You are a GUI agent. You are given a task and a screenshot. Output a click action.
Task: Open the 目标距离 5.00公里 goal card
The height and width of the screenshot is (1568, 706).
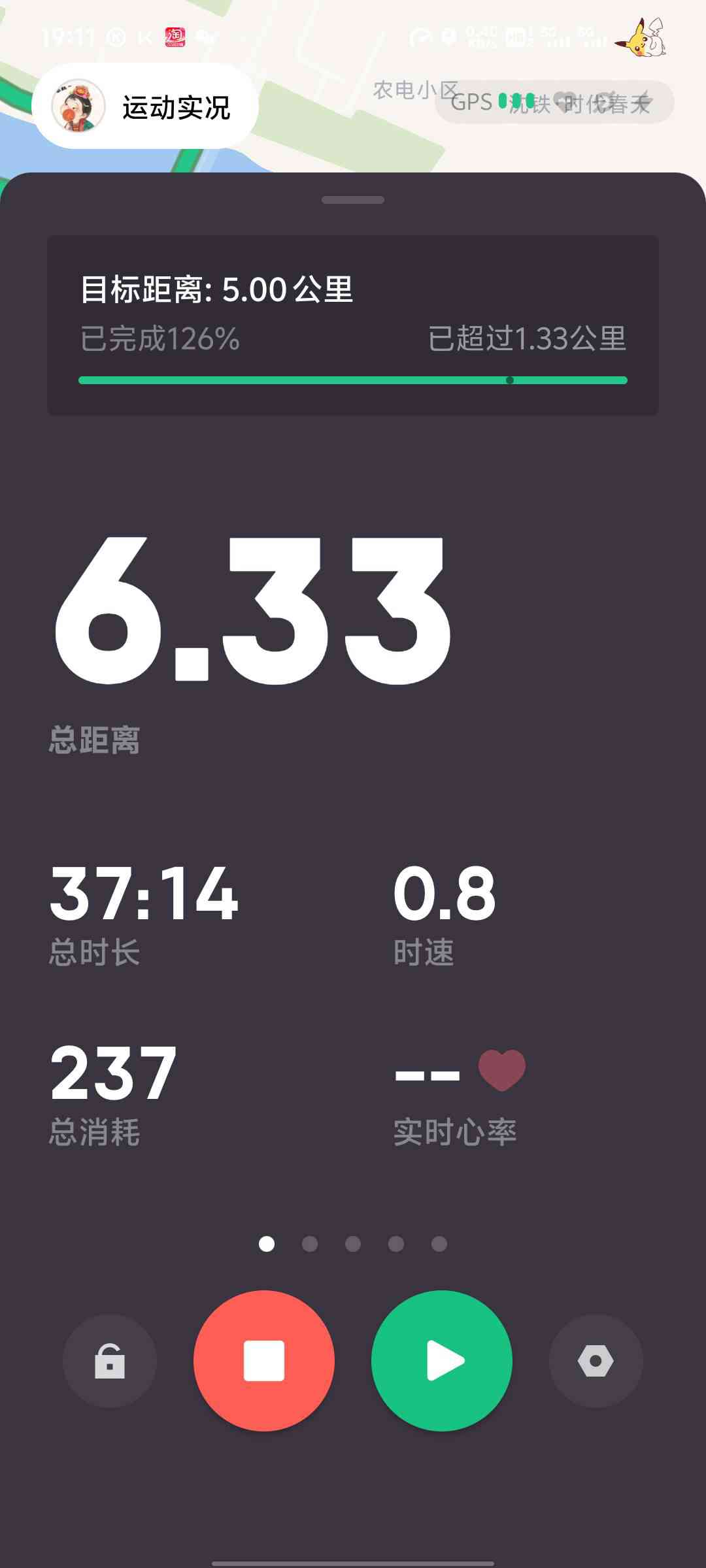[353, 325]
